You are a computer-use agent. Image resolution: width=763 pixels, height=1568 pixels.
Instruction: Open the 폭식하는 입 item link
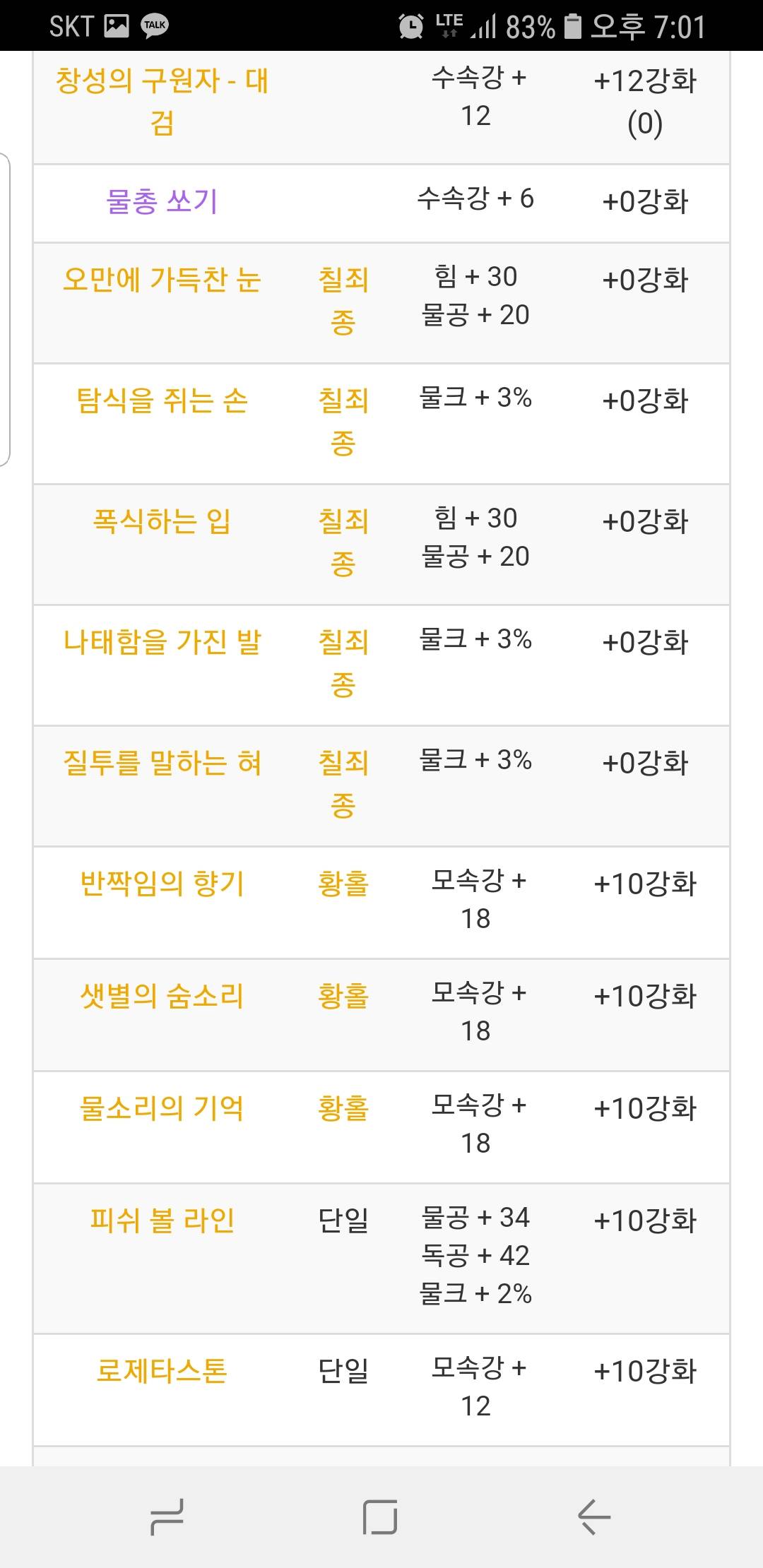(162, 521)
